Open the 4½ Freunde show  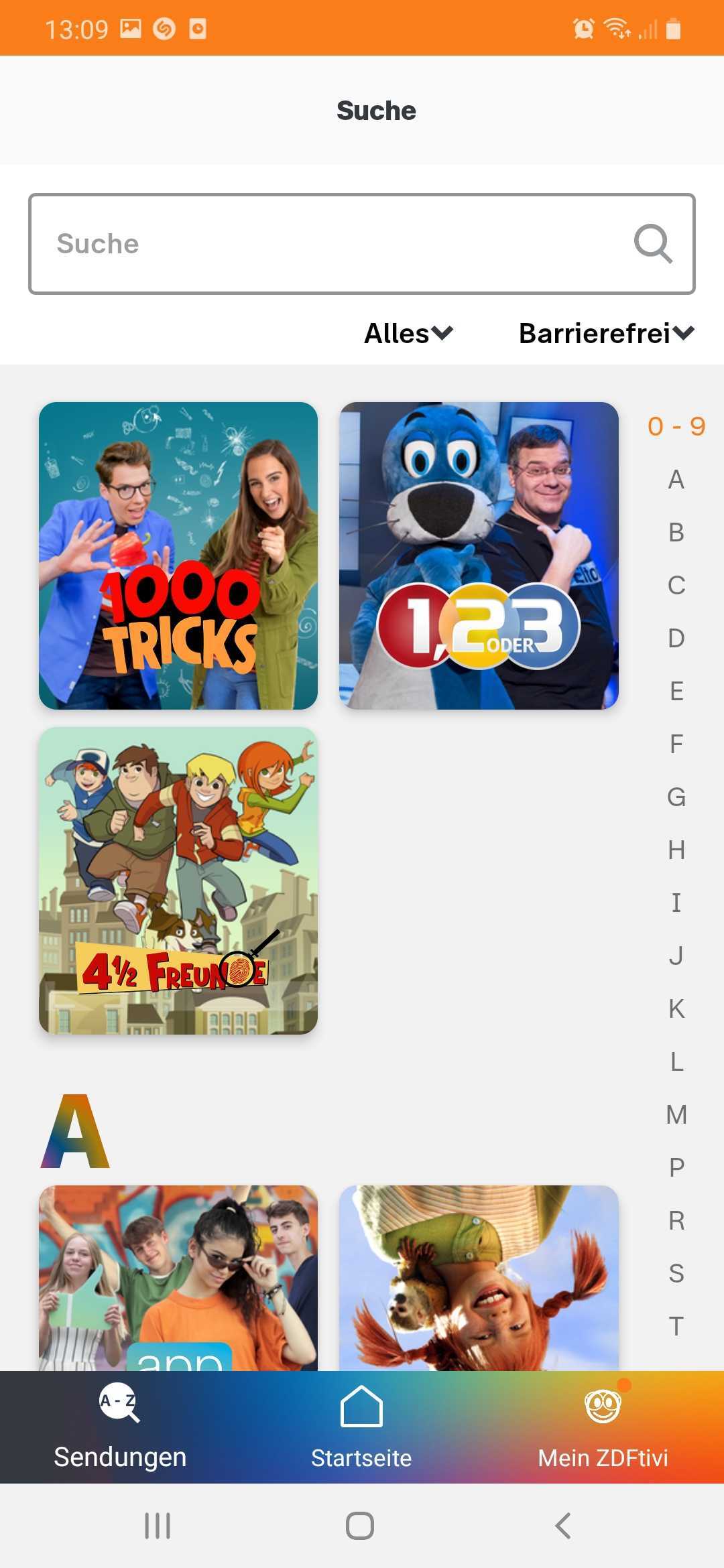coord(178,880)
